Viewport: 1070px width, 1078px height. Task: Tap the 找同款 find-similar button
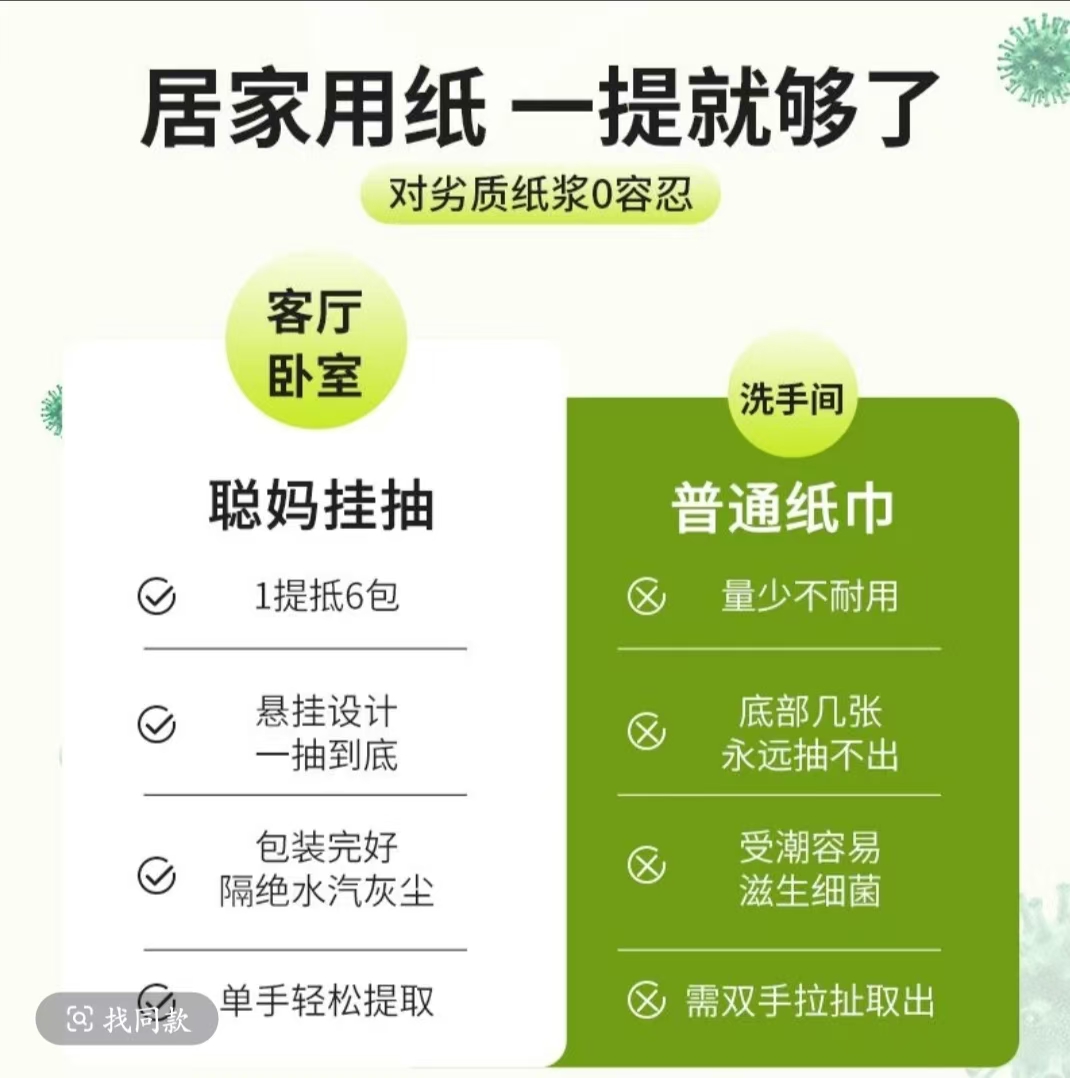tap(127, 1019)
